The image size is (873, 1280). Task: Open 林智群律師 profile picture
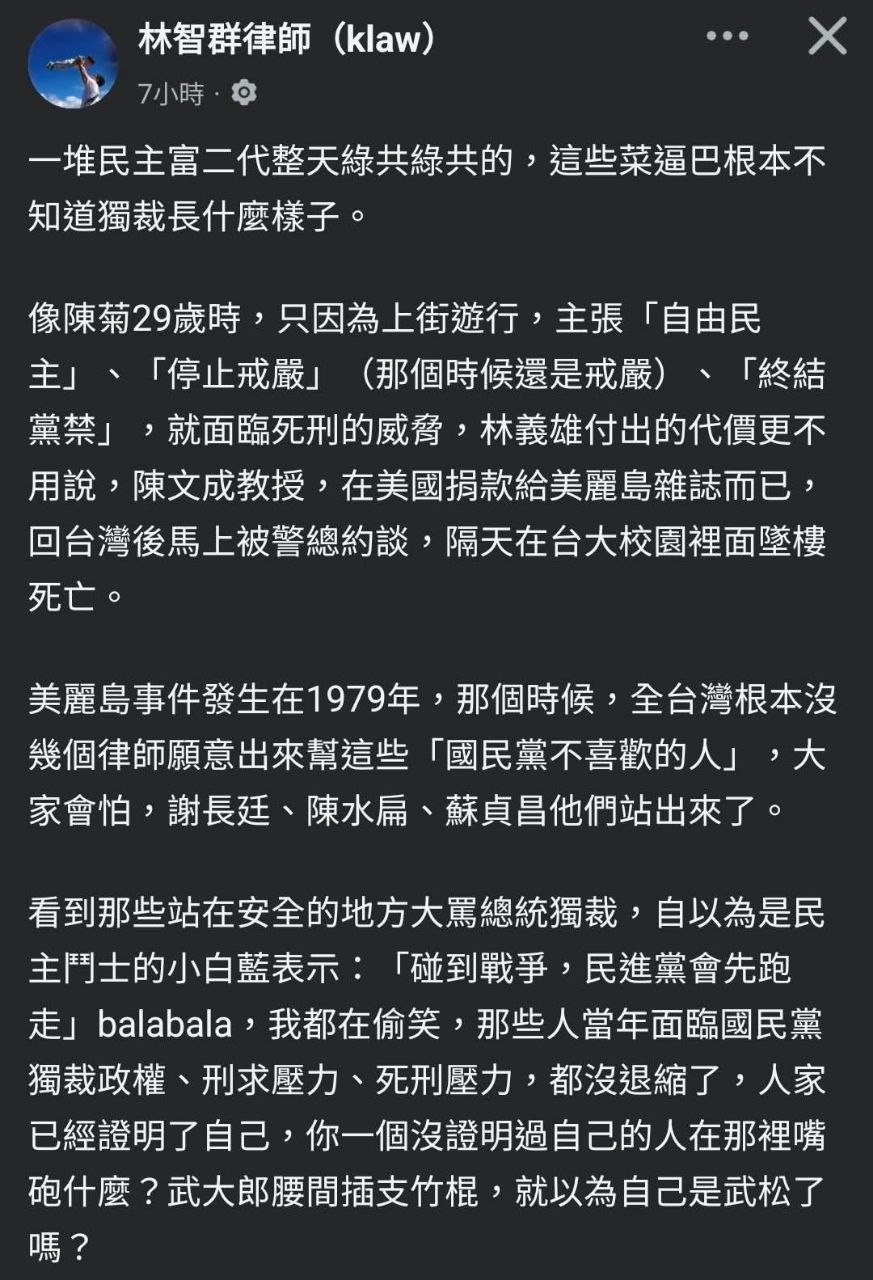tap(72, 63)
